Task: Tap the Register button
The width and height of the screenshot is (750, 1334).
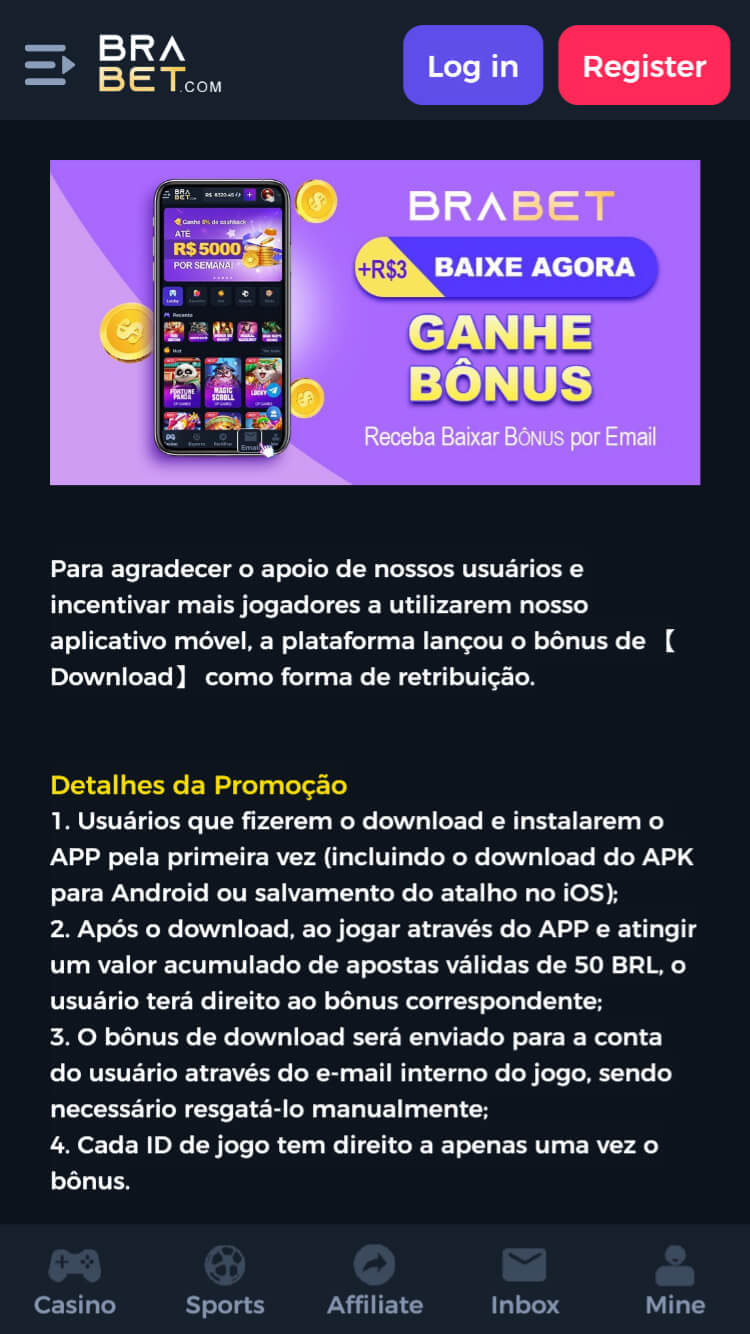Action: tap(644, 66)
